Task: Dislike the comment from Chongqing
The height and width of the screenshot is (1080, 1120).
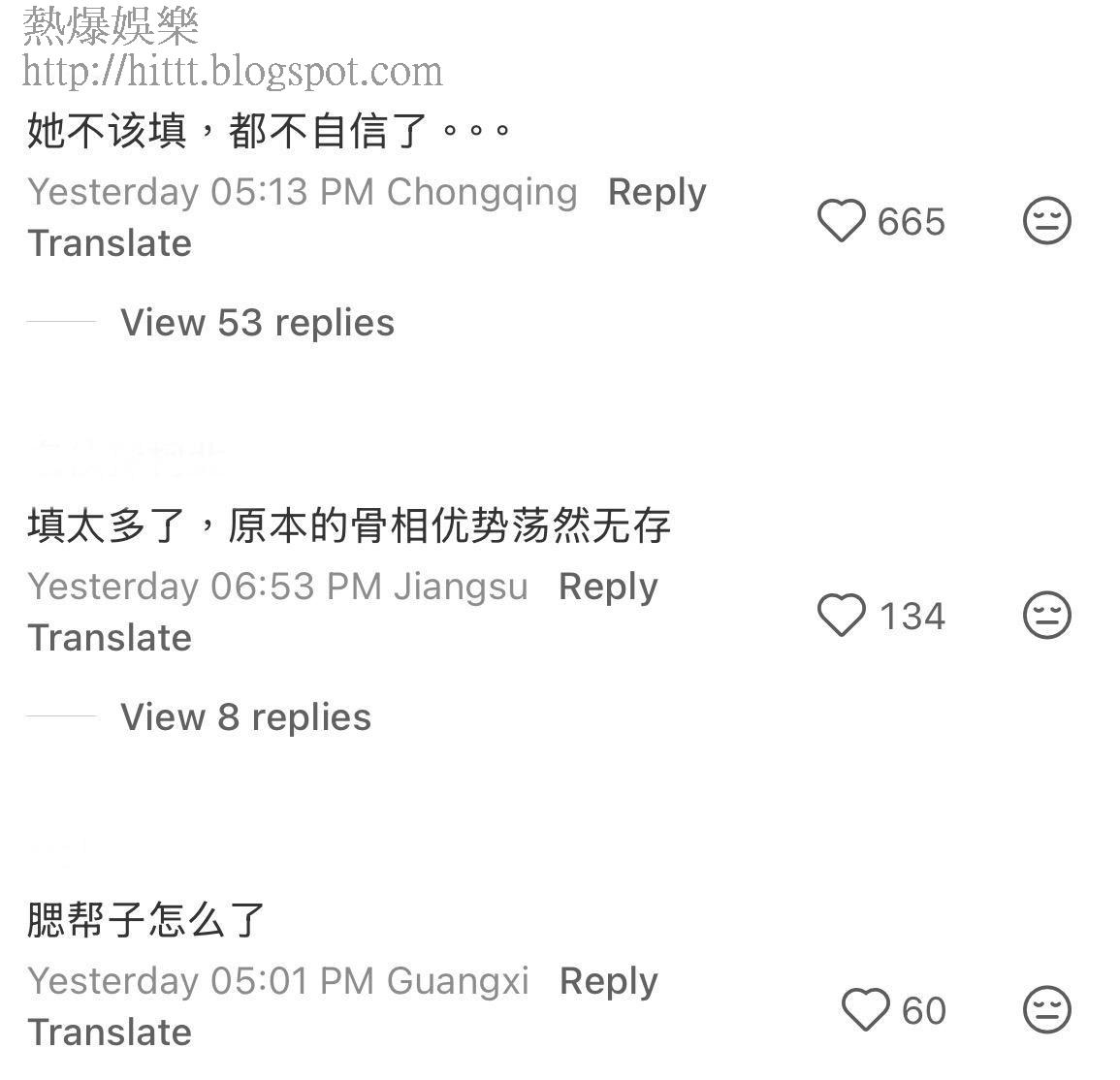Action: coord(1047,221)
